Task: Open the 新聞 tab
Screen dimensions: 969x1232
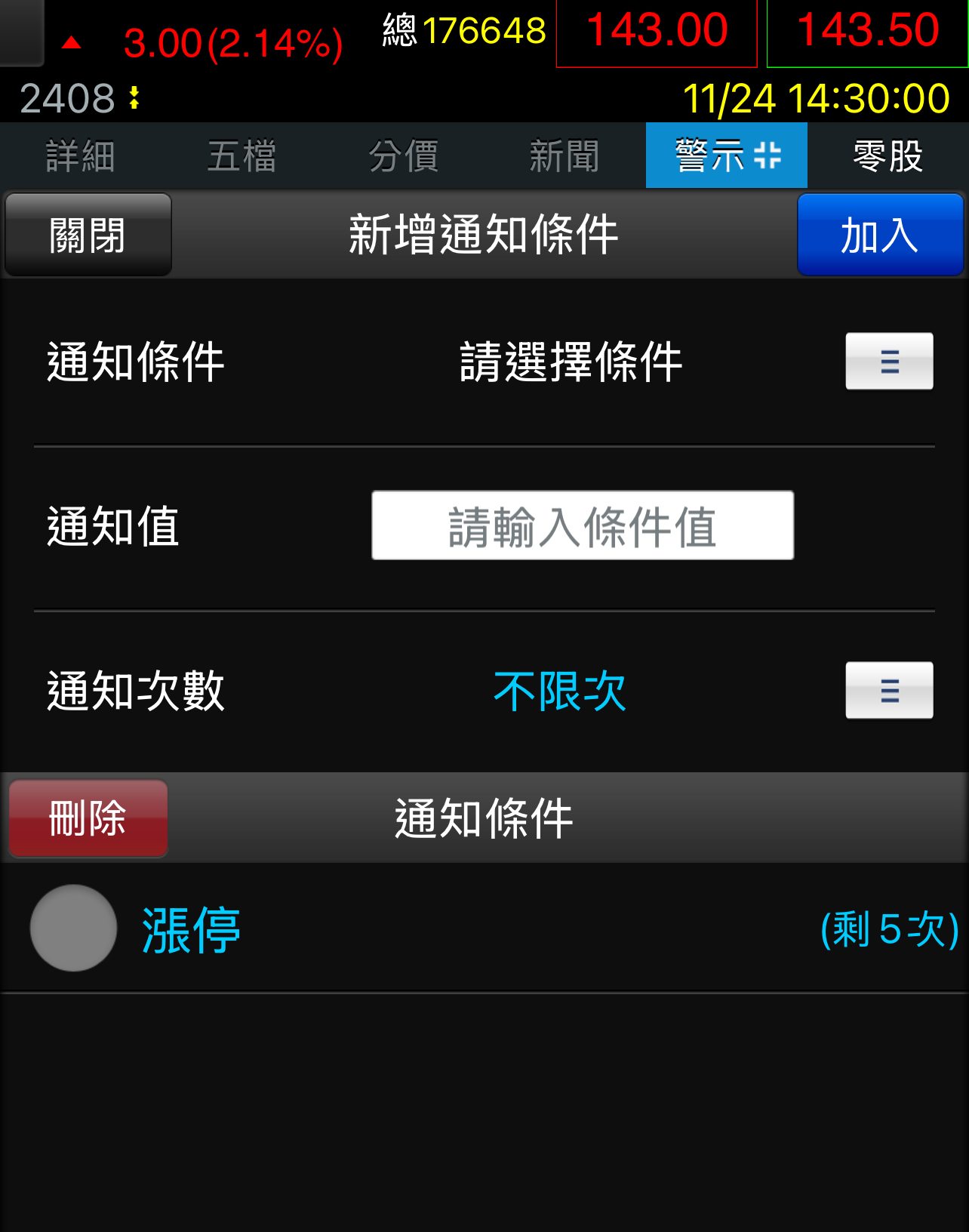Action: point(564,156)
